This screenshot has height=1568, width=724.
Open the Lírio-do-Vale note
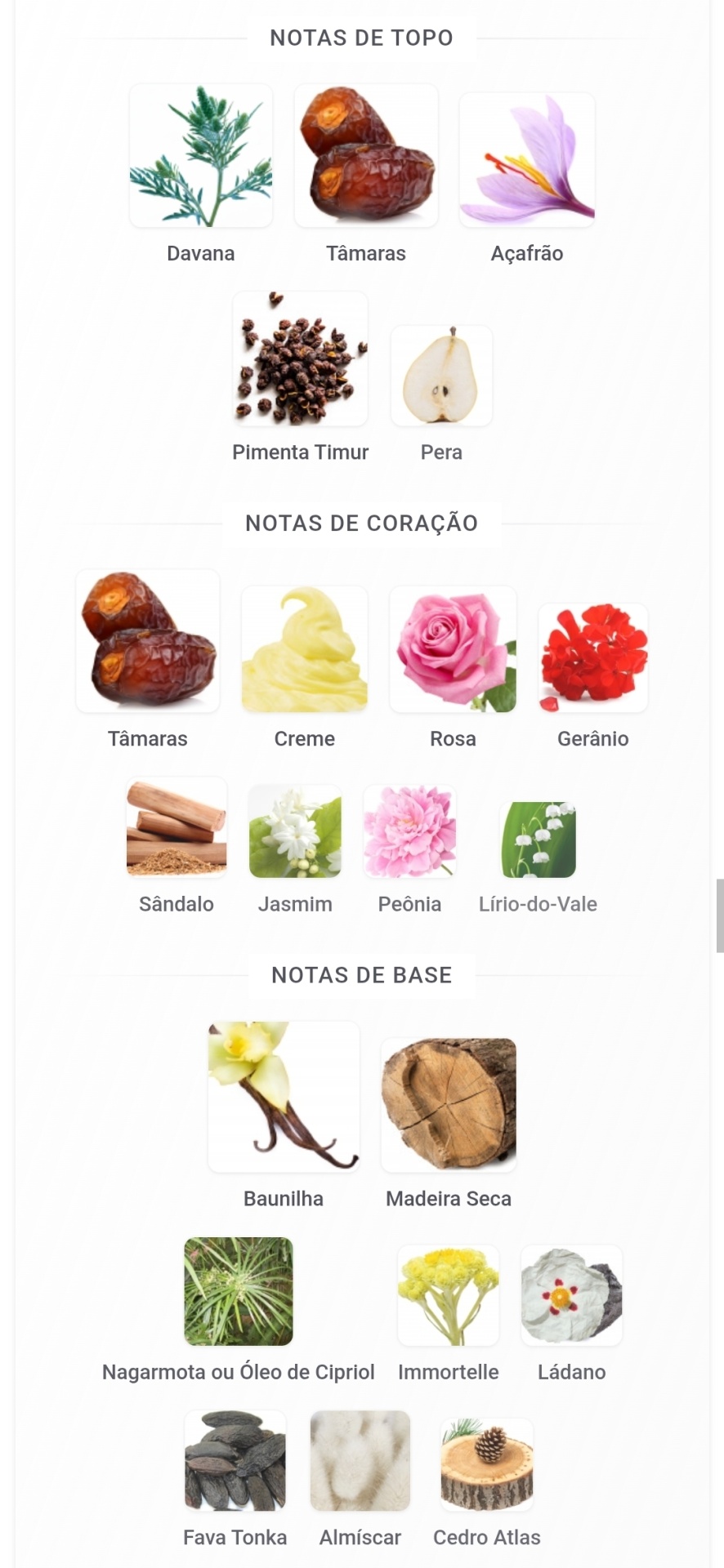[x=538, y=840]
